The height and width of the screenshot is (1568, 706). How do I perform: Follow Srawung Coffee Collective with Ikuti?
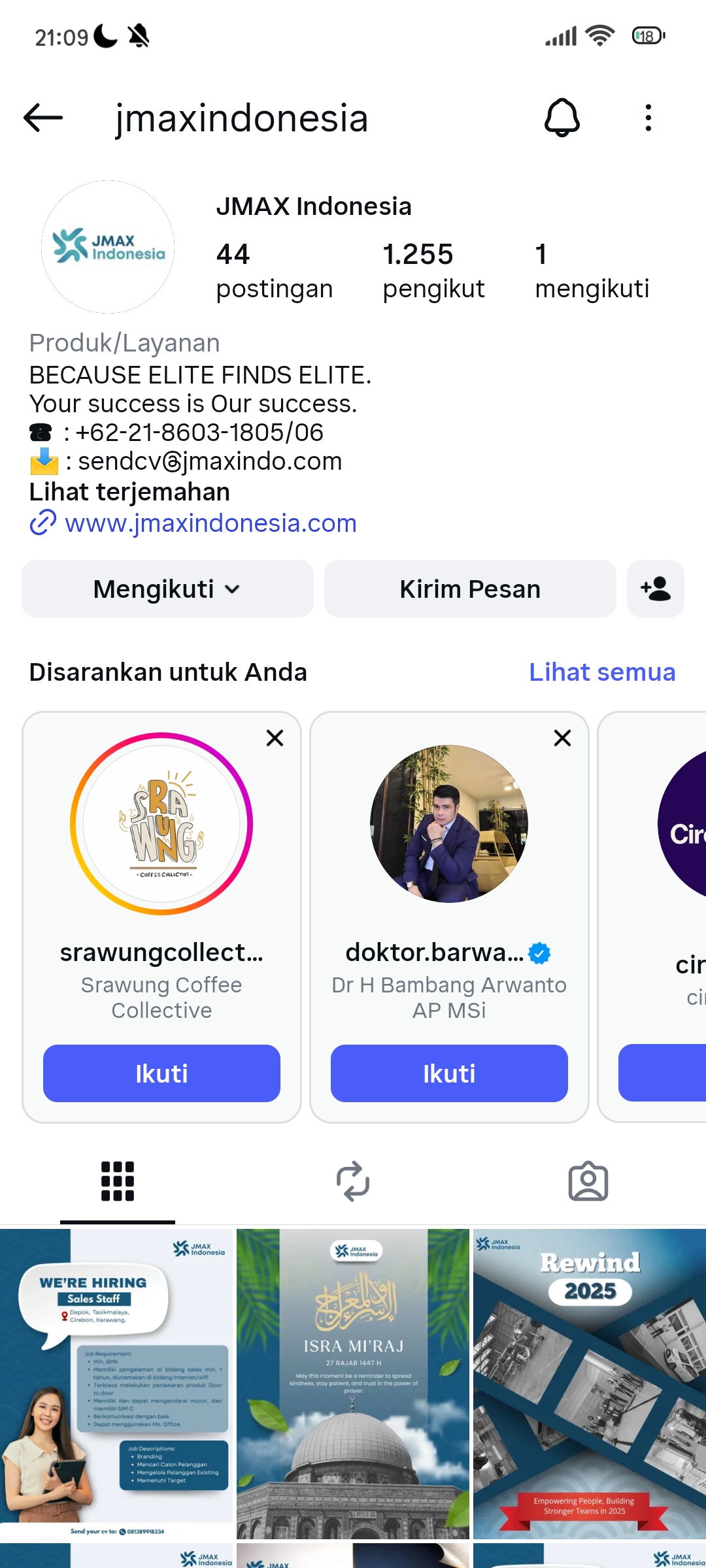click(161, 1073)
